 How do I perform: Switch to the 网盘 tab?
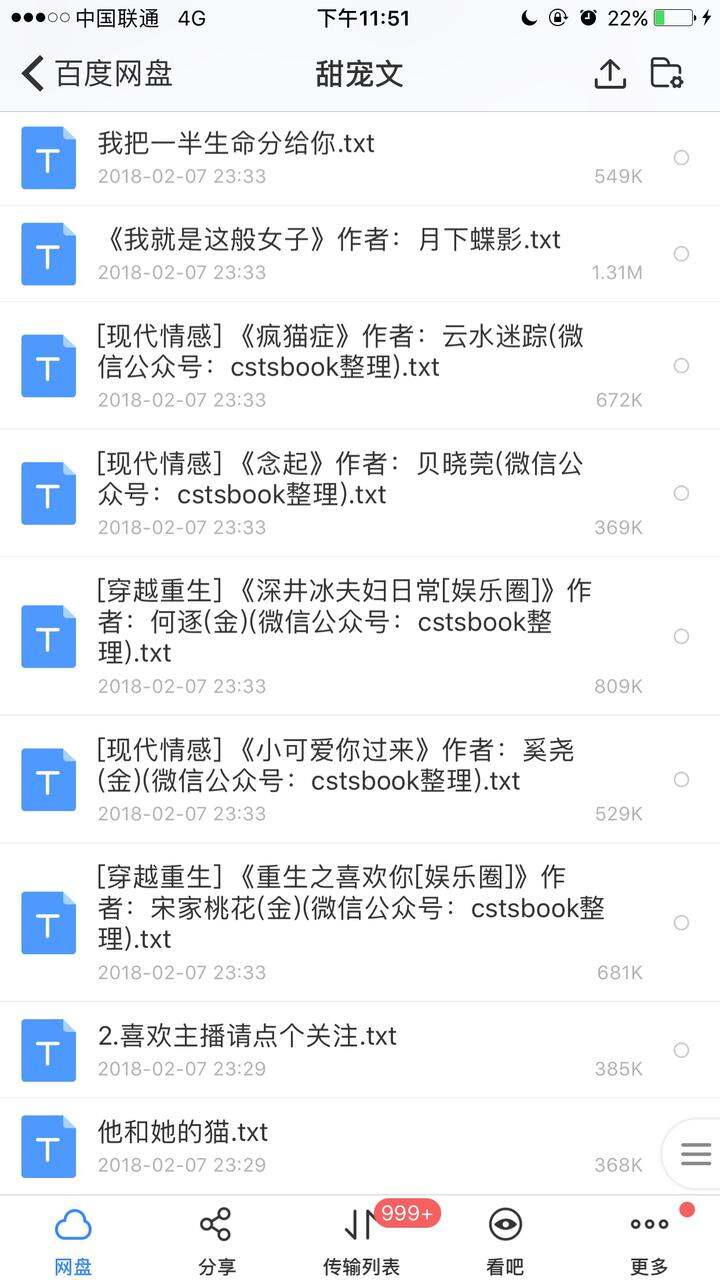pos(73,1240)
